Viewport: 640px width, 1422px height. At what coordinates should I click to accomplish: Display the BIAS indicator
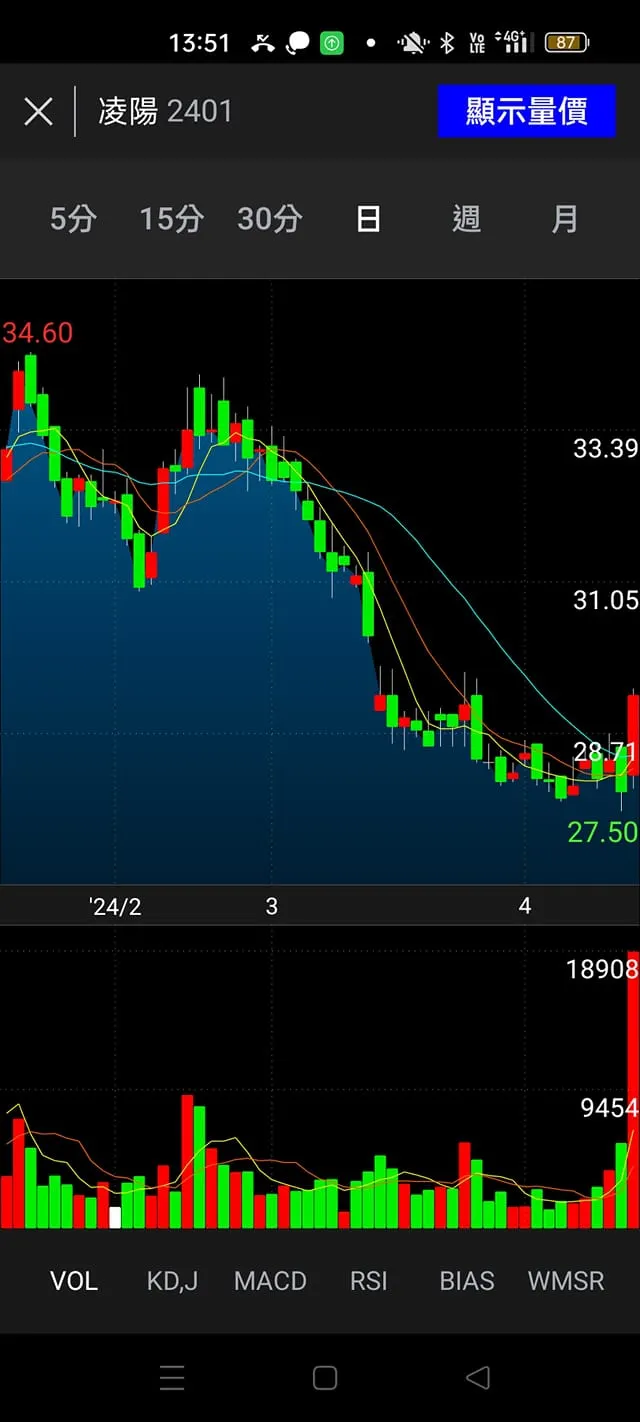[467, 1281]
